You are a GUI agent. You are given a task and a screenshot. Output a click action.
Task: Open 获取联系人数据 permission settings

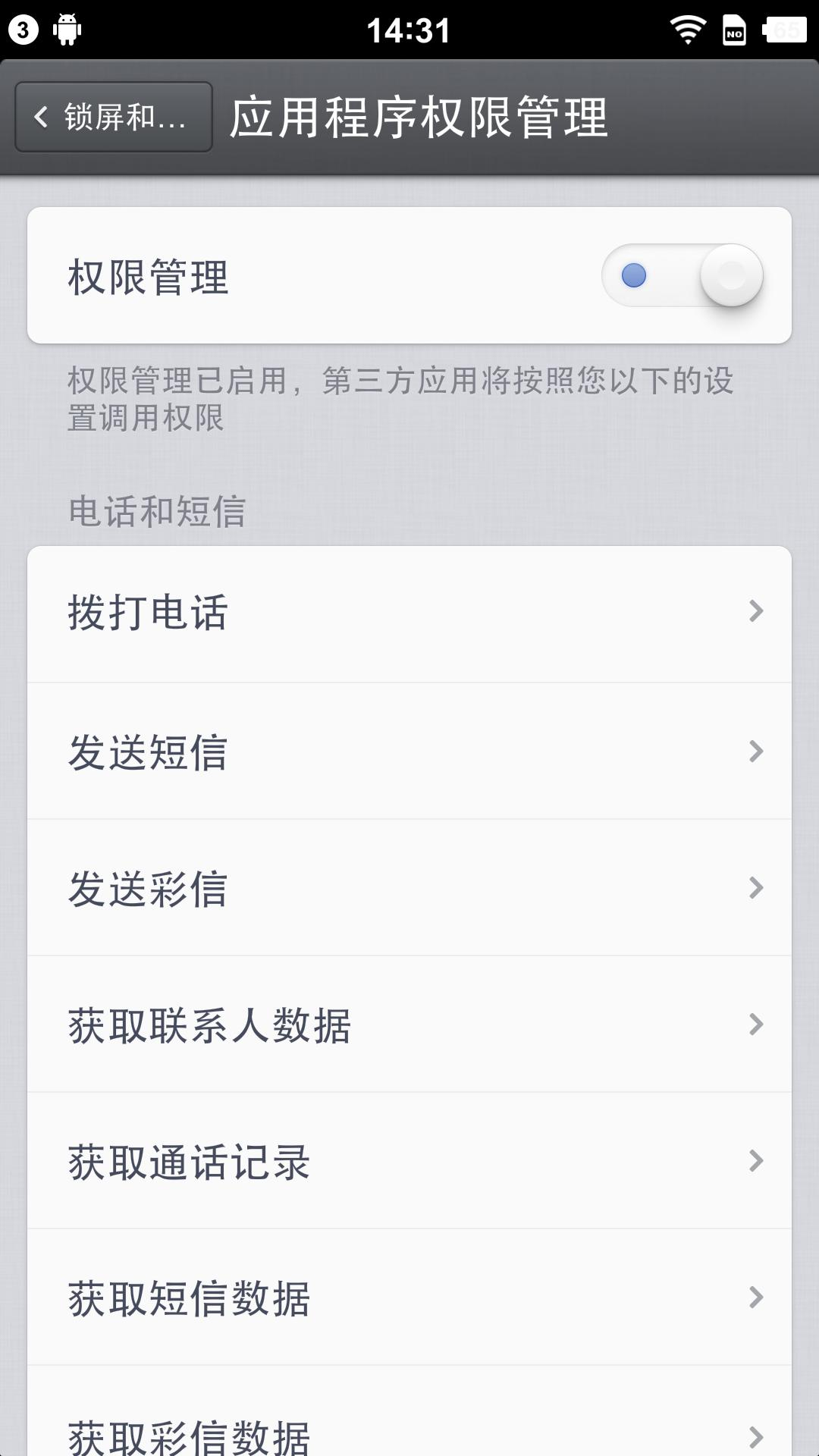point(409,1024)
